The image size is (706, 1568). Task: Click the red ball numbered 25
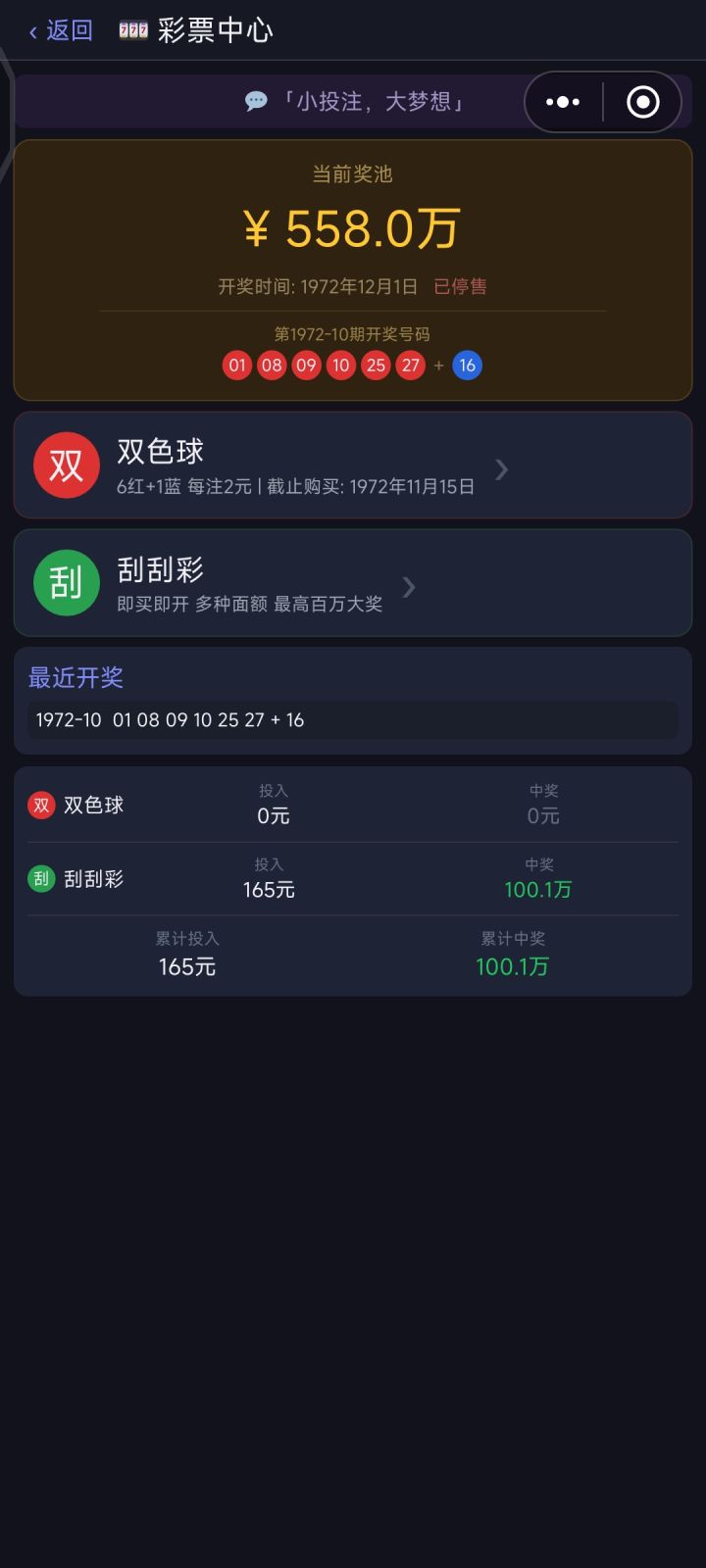[376, 365]
